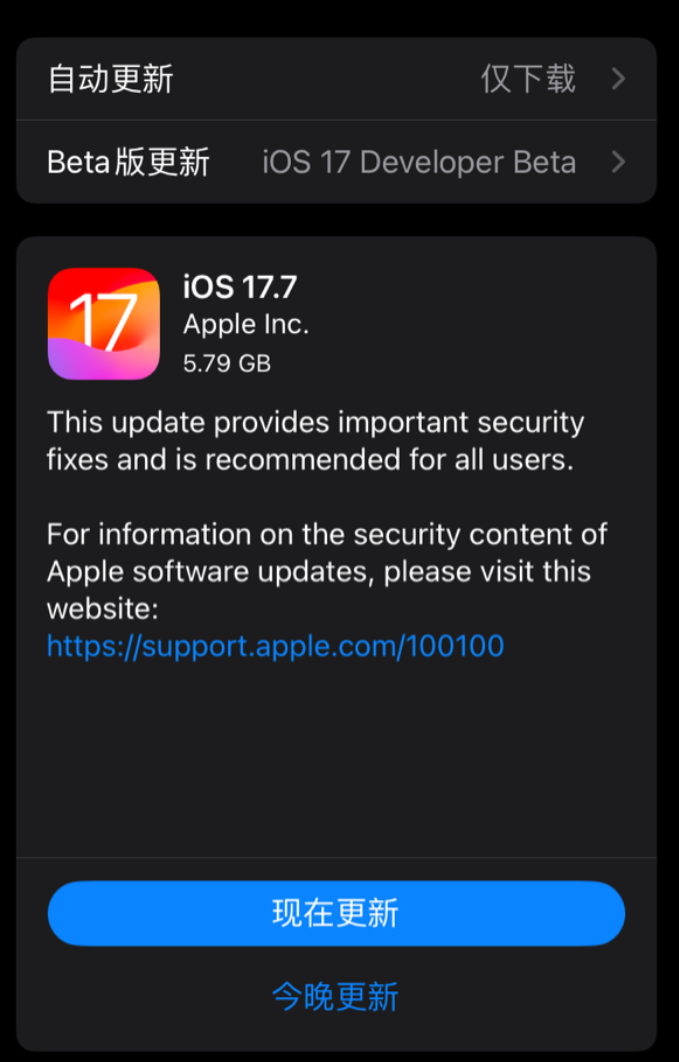
Task: Open the support.apple.com/100100 link
Action: 275,646
